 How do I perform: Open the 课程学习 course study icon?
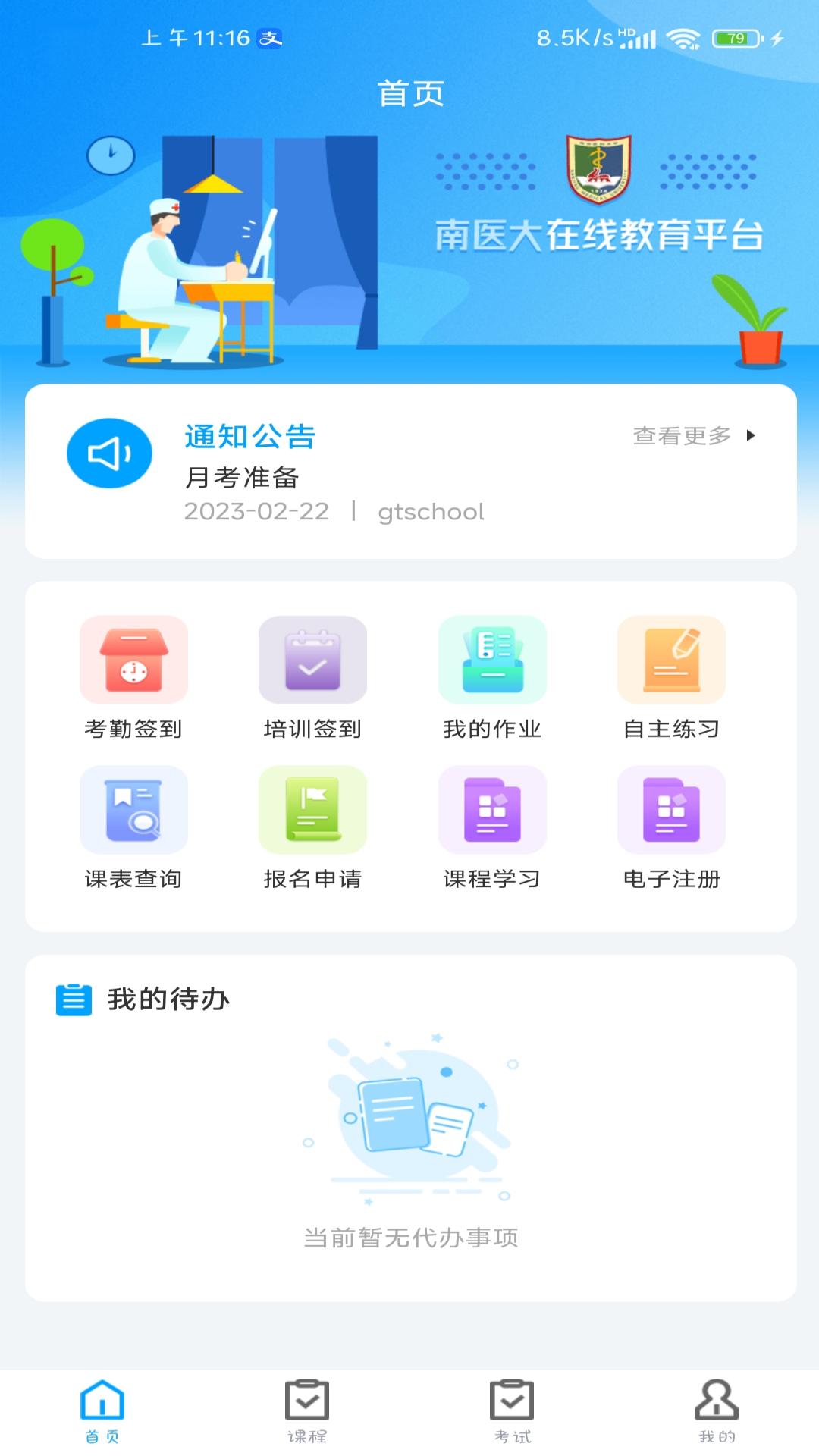point(491,808)
